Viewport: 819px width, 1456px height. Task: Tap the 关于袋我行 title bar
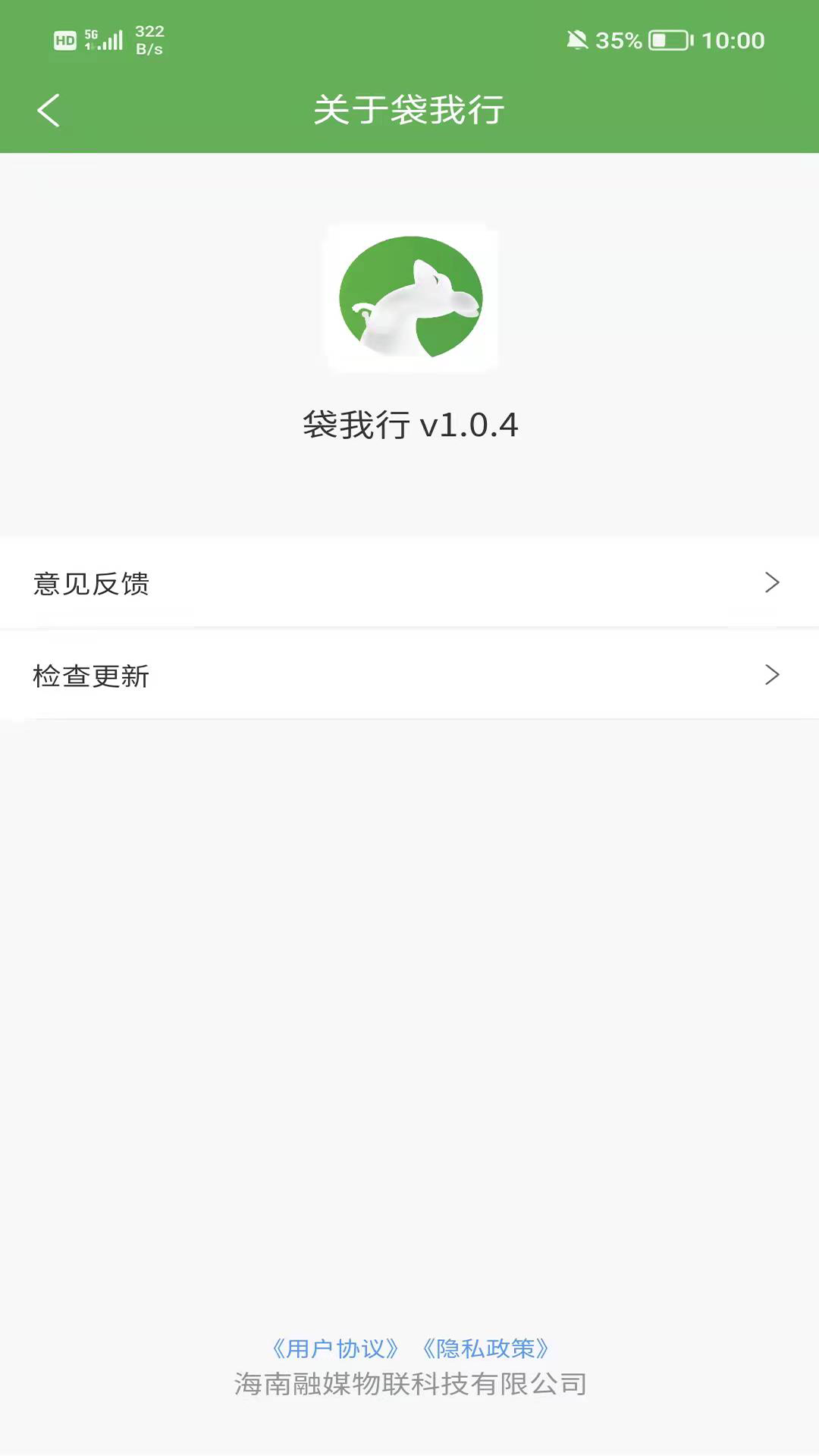(409, 109)
